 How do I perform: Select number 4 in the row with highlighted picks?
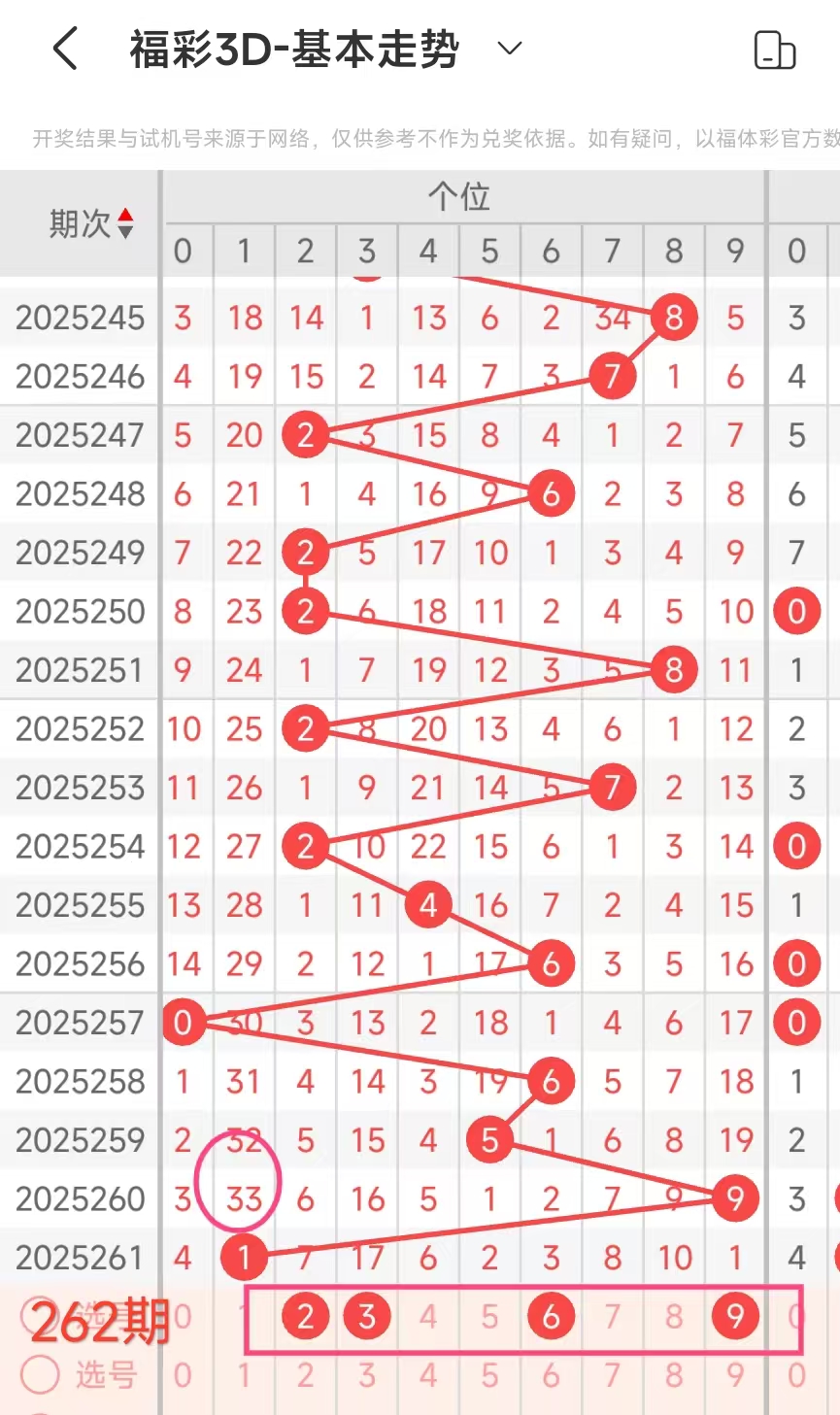tap(428, 1317)
